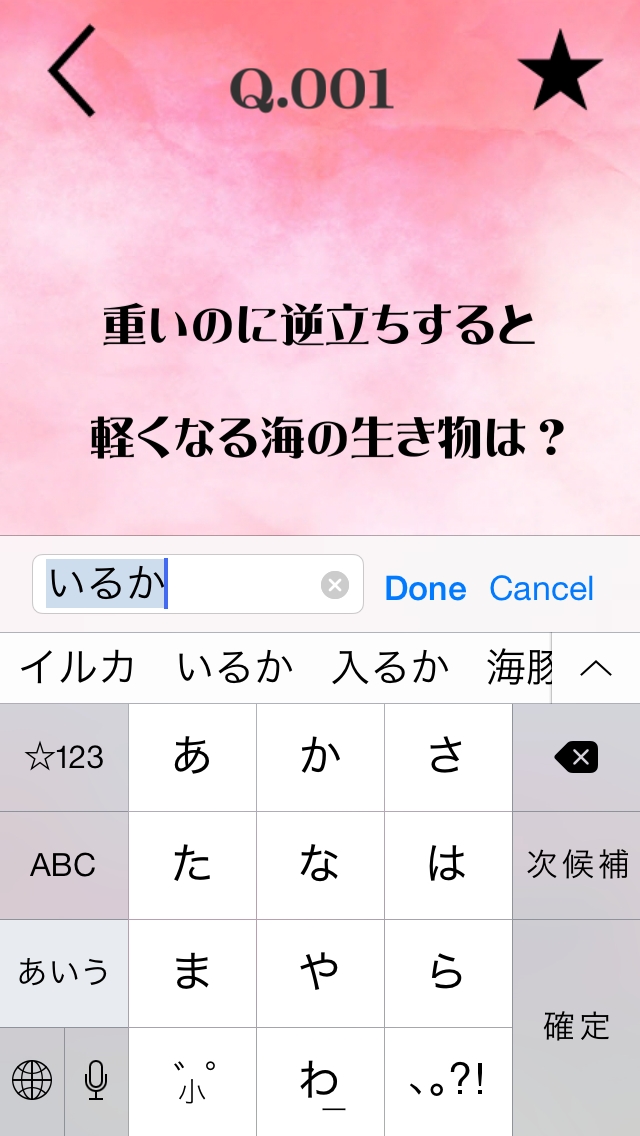Viewport: 640px width, 1136px height.
Task: Clear the text in the answer field
Action: pos(335,585)
